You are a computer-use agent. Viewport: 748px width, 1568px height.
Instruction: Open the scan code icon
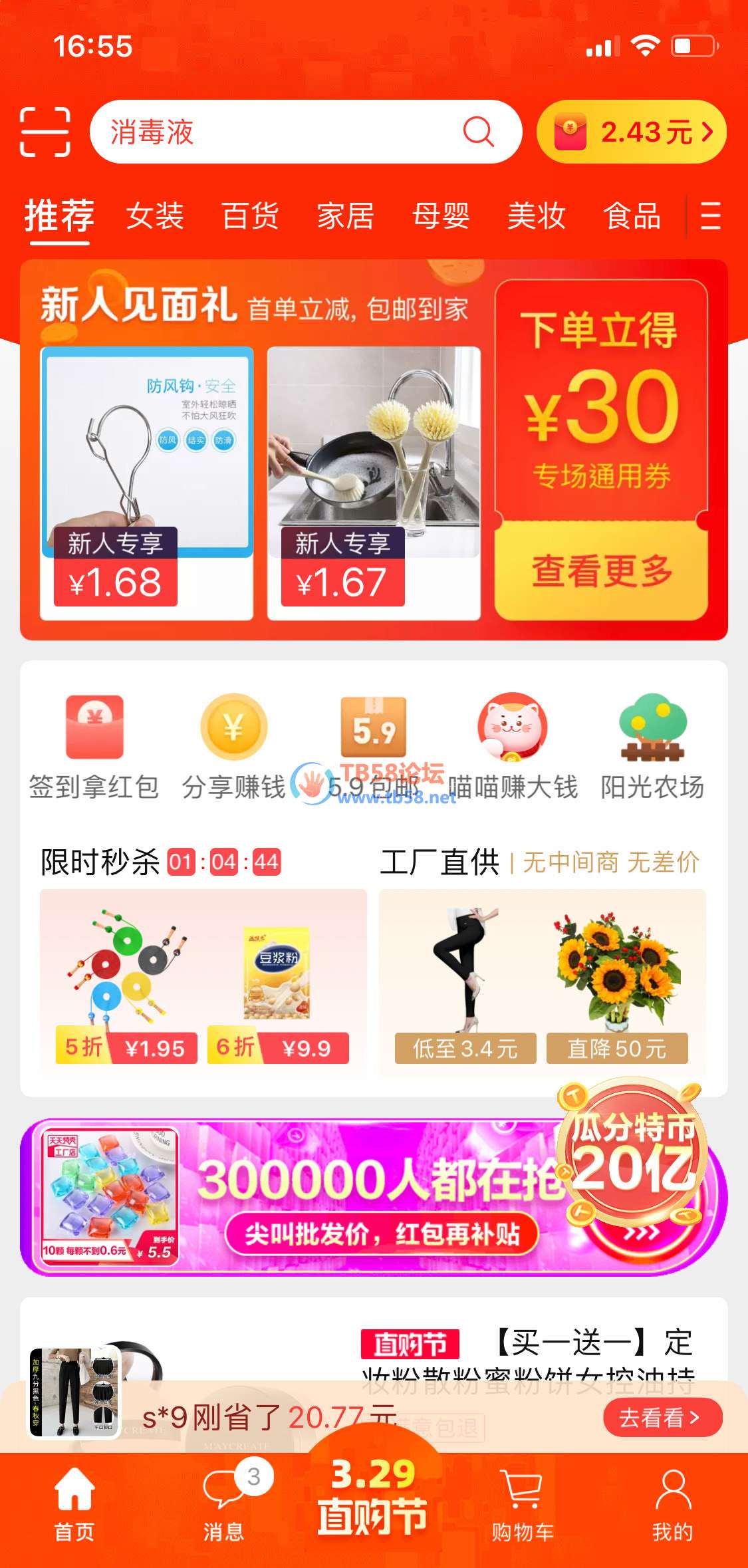click(x=45, y=132)
